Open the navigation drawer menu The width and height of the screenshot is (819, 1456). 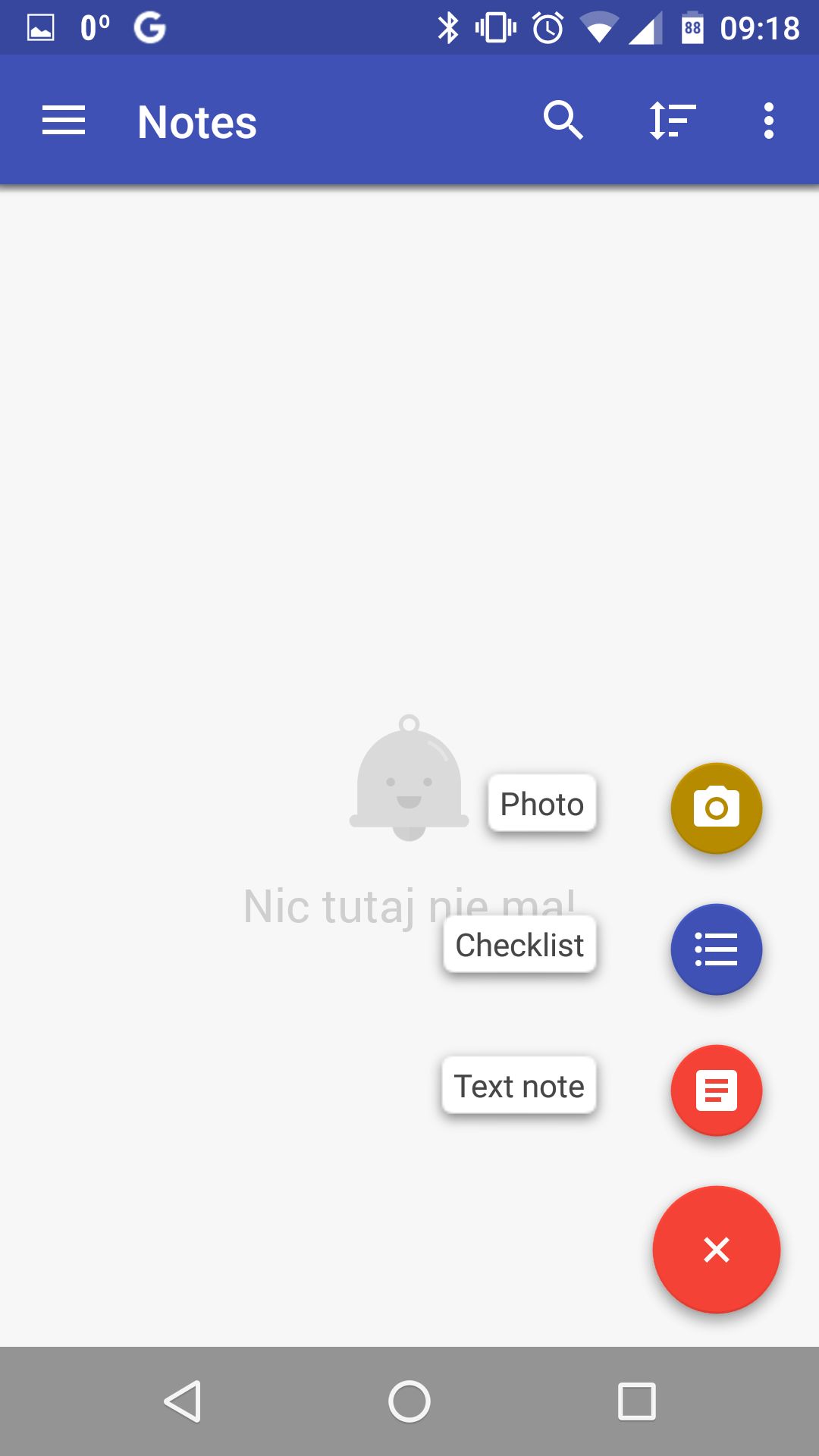click(x=64, y=121)
